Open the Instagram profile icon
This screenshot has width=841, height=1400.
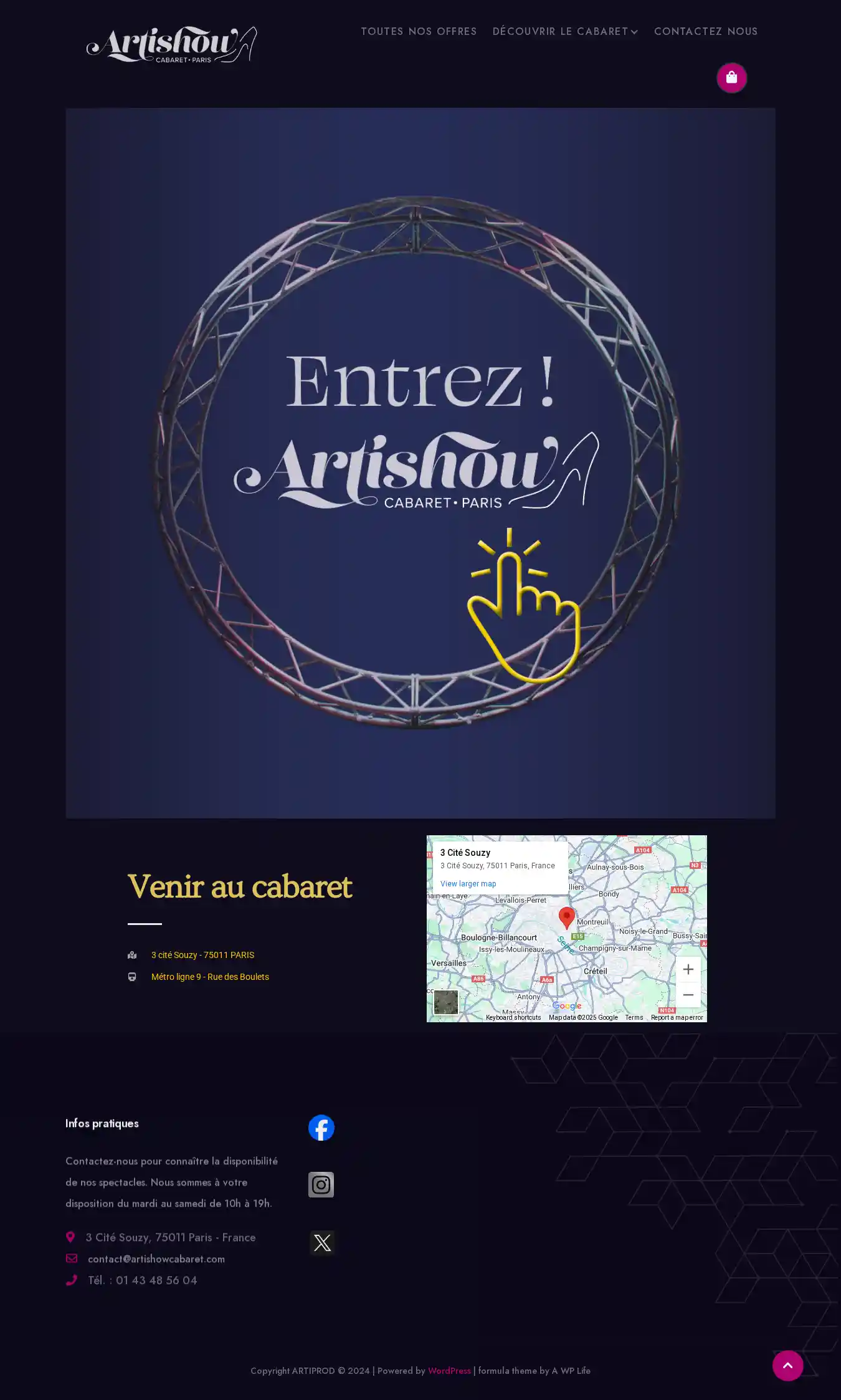pos(321,1184)
